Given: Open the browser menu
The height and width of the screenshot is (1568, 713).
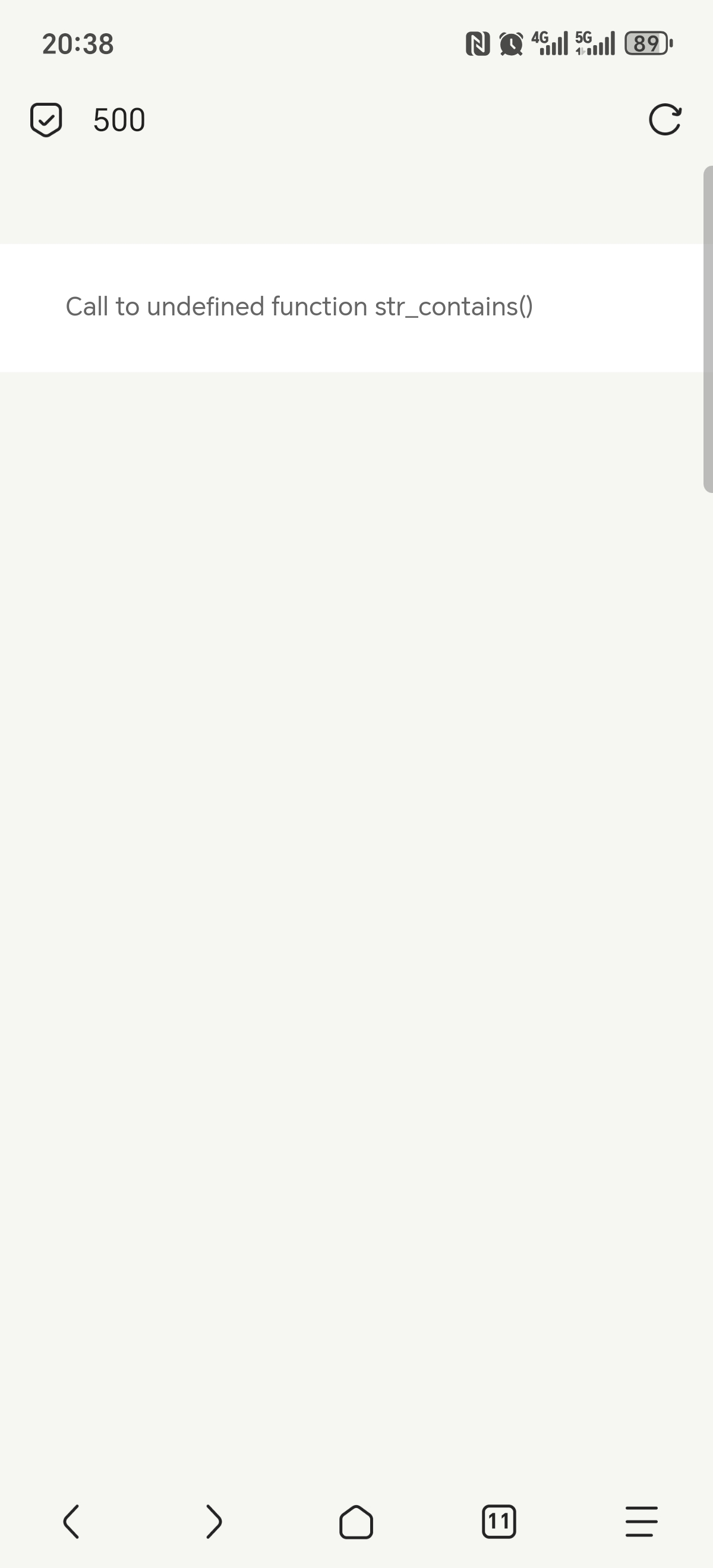Looking at the screenshot, I should (x=641, y=1522).
